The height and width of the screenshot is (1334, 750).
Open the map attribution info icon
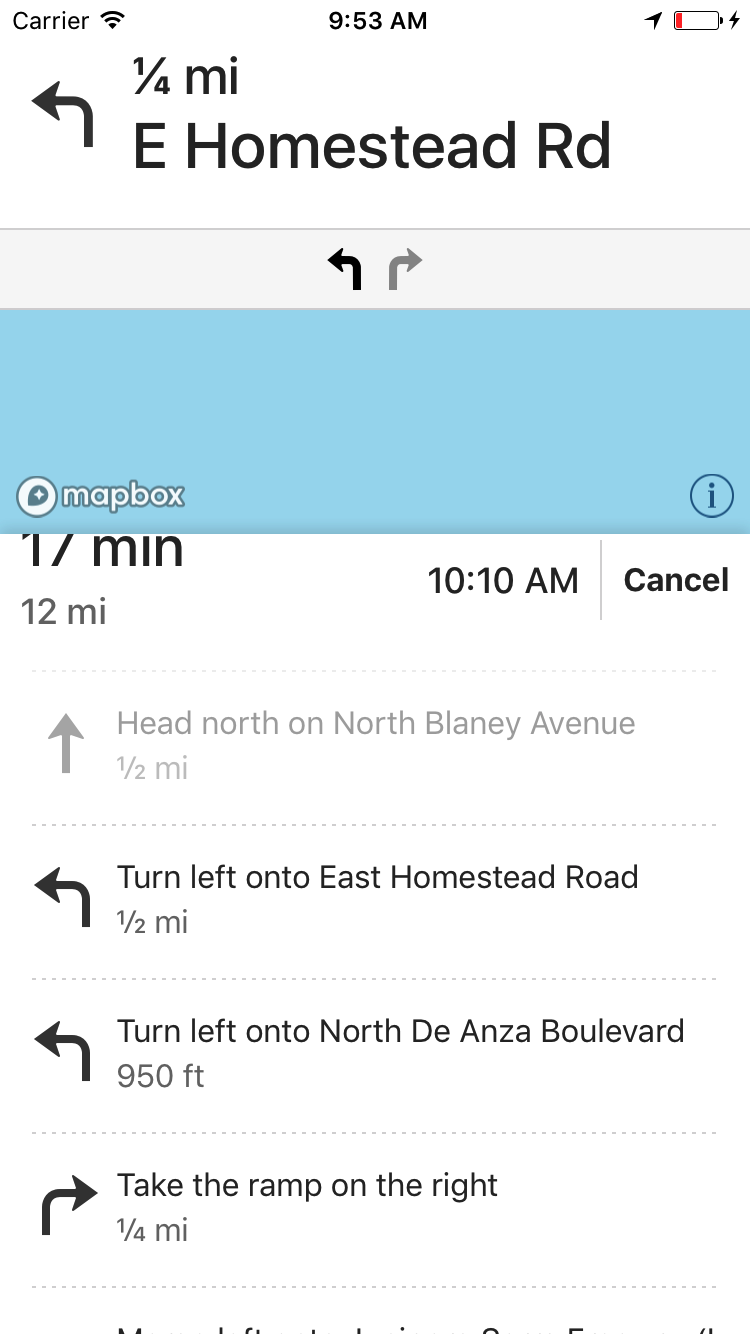click(711, 496)
